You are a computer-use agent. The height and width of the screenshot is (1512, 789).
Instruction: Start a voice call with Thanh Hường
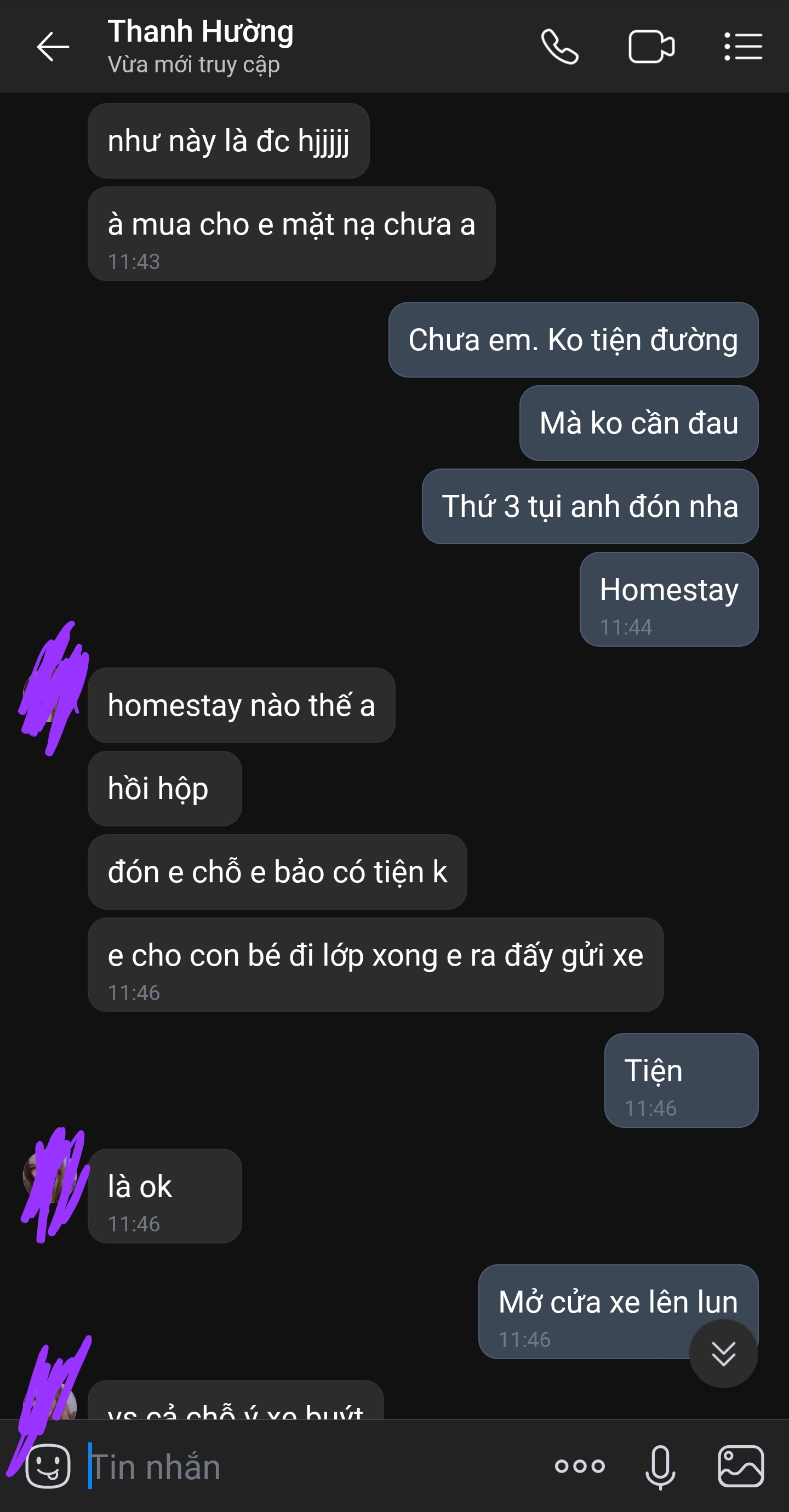[559, 47]
